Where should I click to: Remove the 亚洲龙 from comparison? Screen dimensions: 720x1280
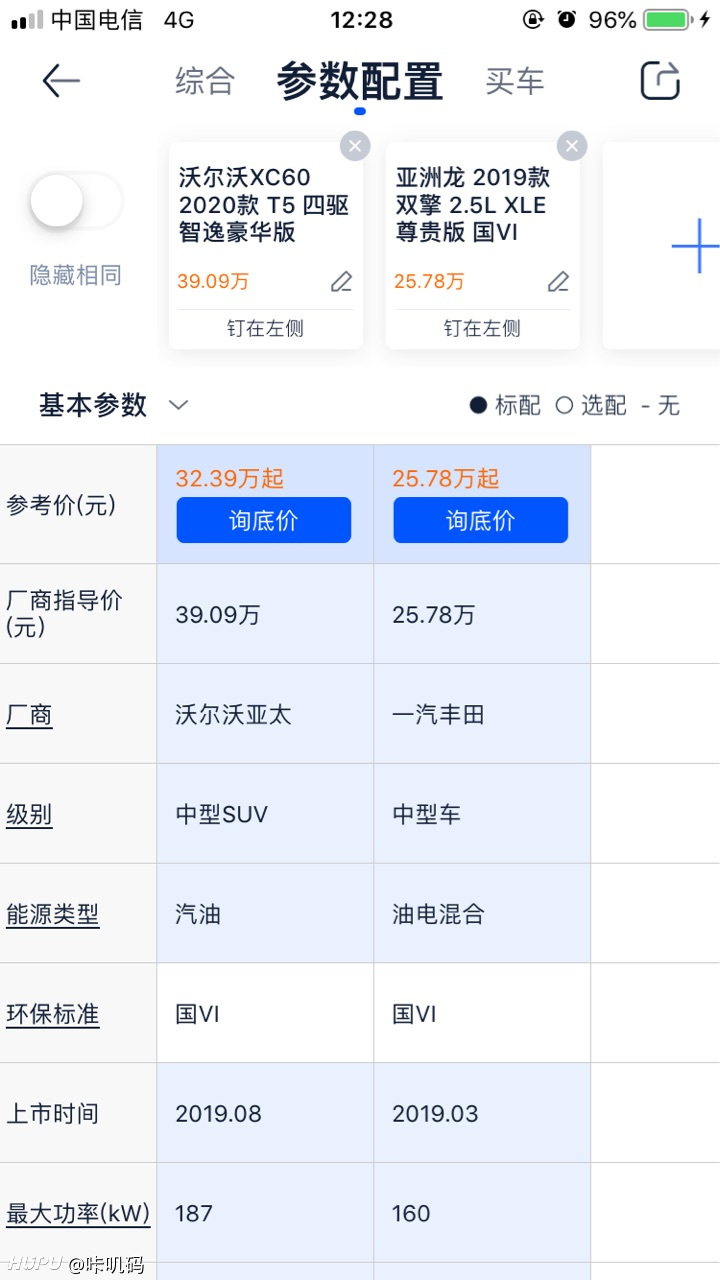[572, 146]
